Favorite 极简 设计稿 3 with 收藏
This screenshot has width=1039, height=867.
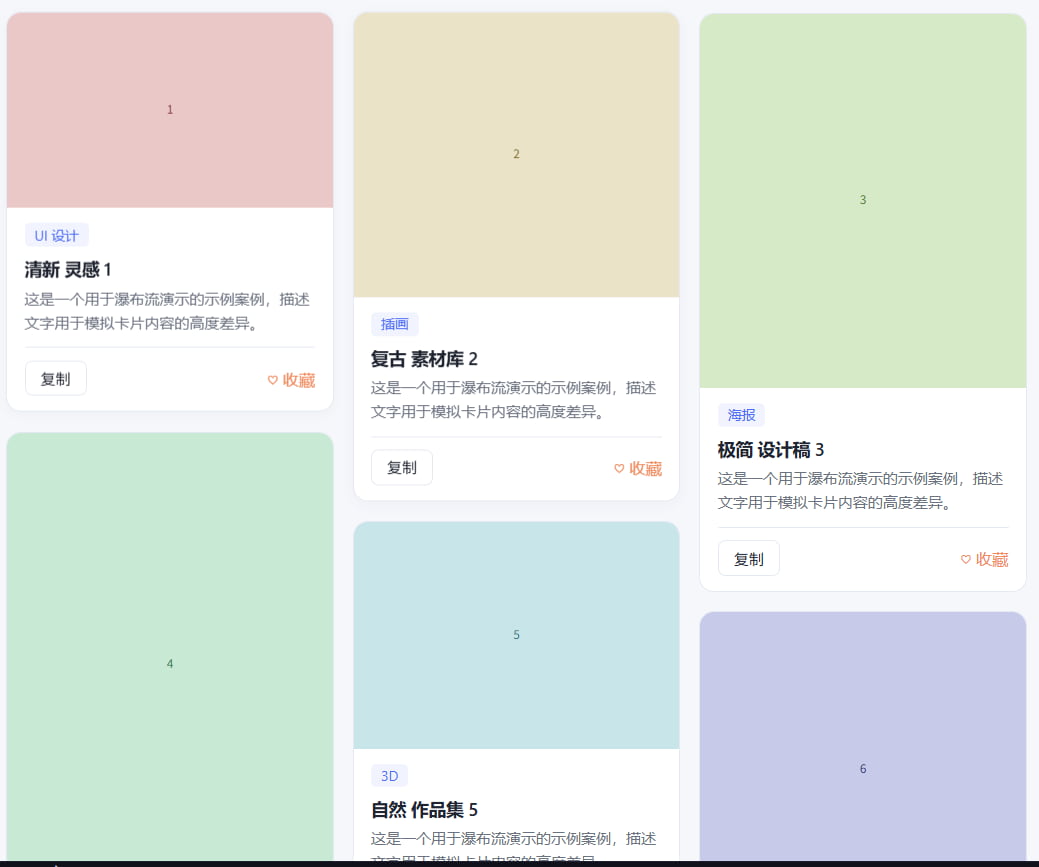(x=985, y=559)
